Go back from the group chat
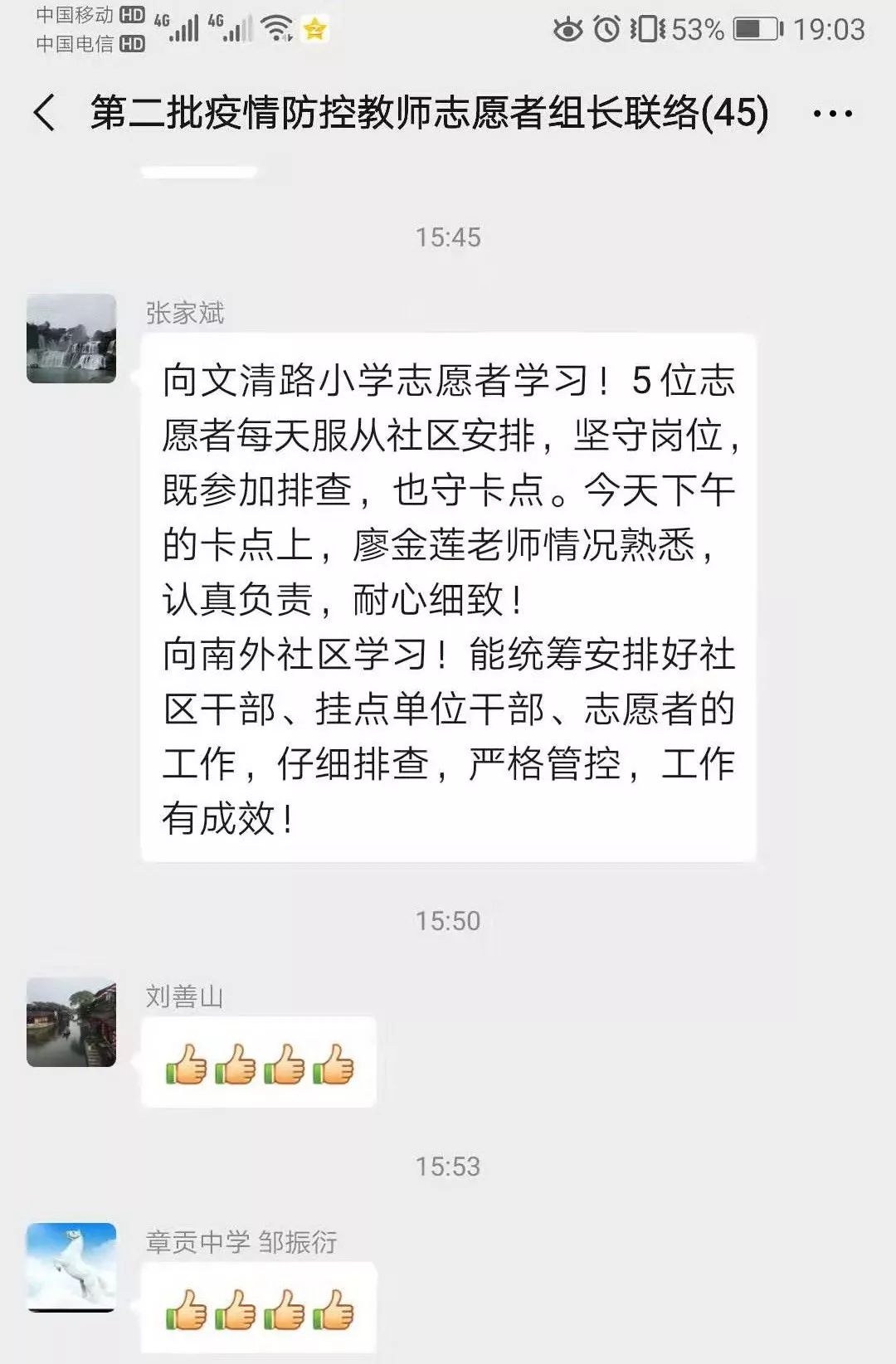 45,113
